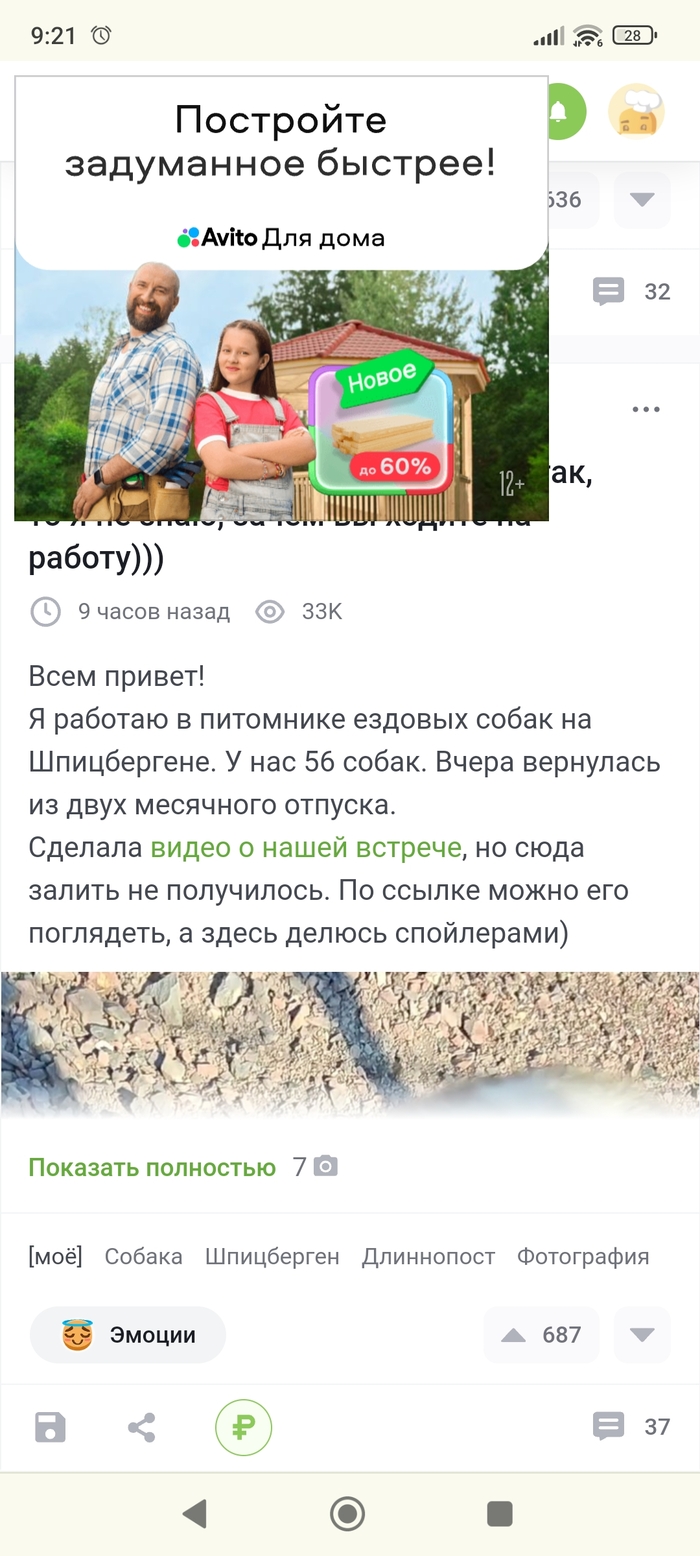
Task: Open the user profile avatar
Action: coord(637,111)
